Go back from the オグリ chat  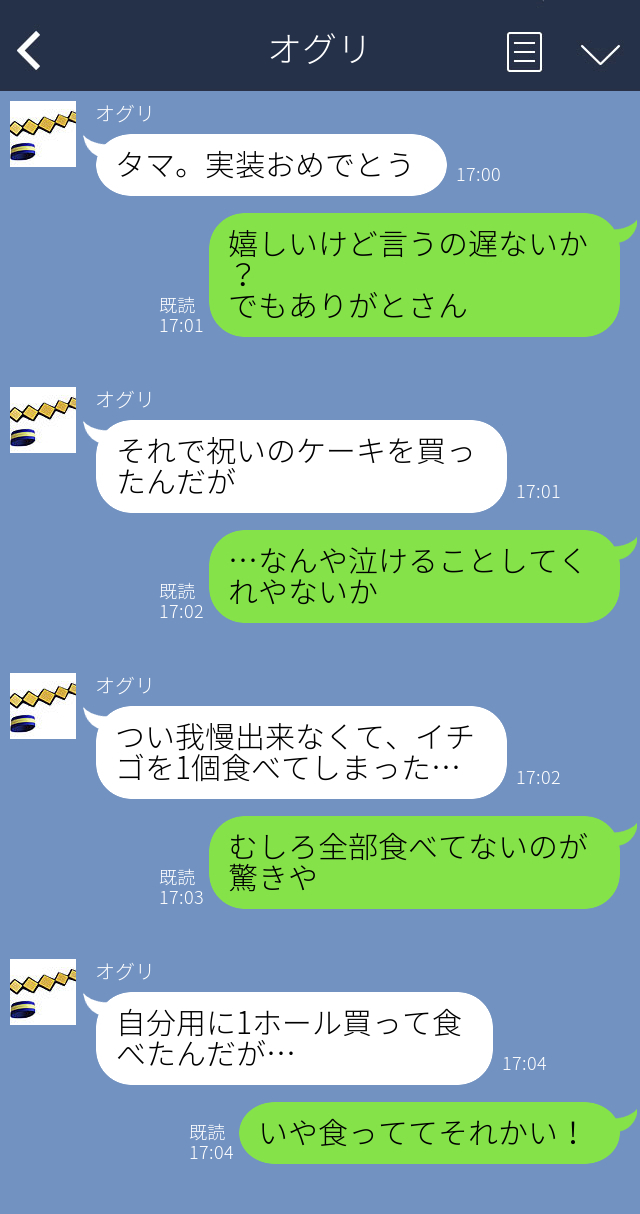tap(29, 50)
